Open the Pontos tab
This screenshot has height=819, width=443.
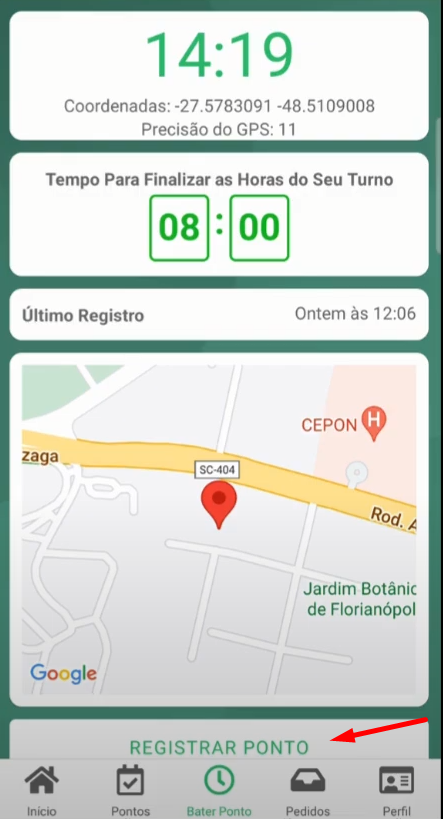coord(130,790)
